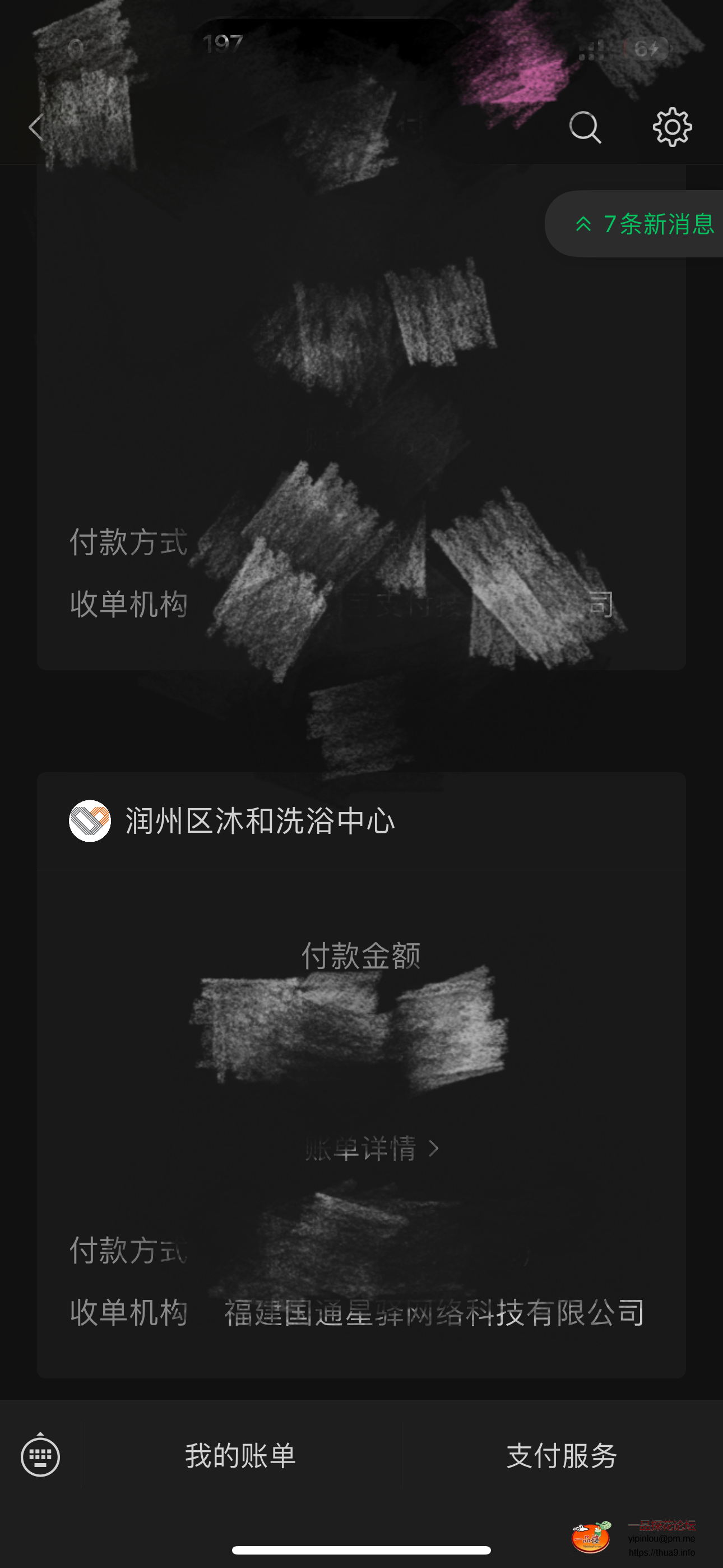723x1568 pixels.
Task: Tap the 润州区沐和洗浴中心 merchant logo
Action: 90,820
